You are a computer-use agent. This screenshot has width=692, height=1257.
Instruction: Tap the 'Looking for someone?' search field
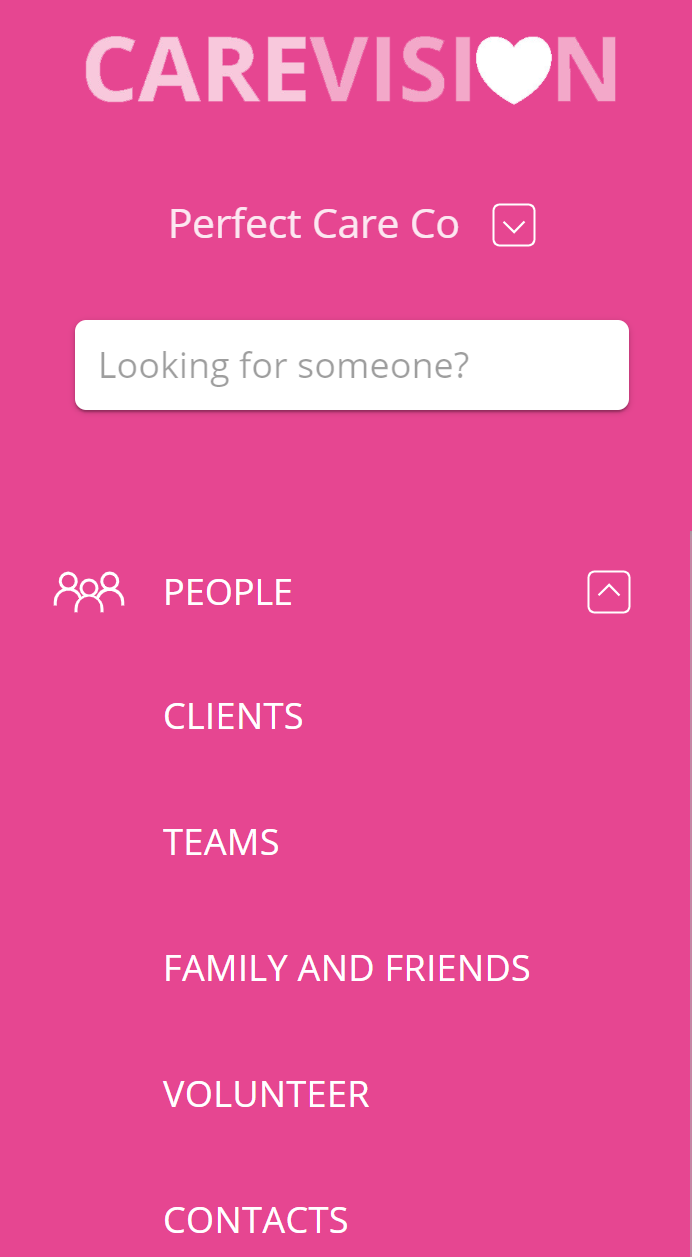(351, 365)
